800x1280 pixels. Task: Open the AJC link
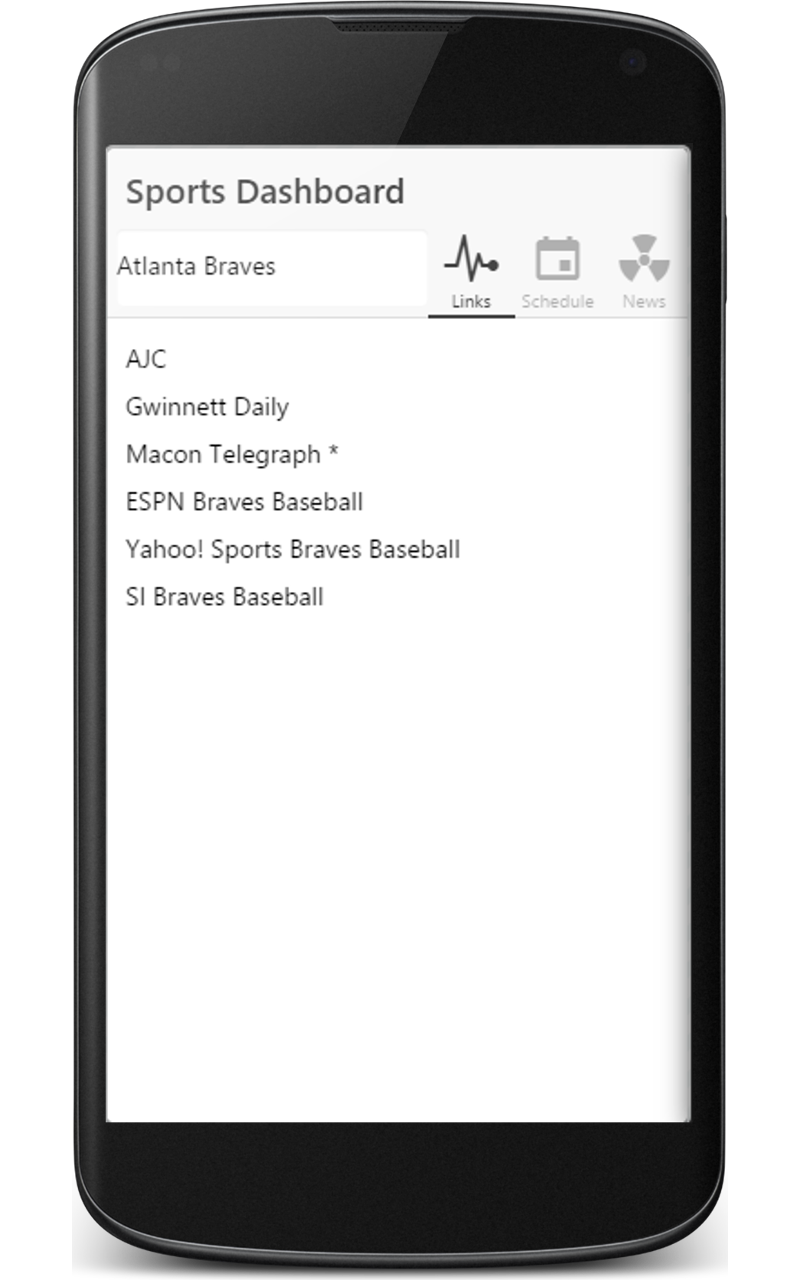146,360
